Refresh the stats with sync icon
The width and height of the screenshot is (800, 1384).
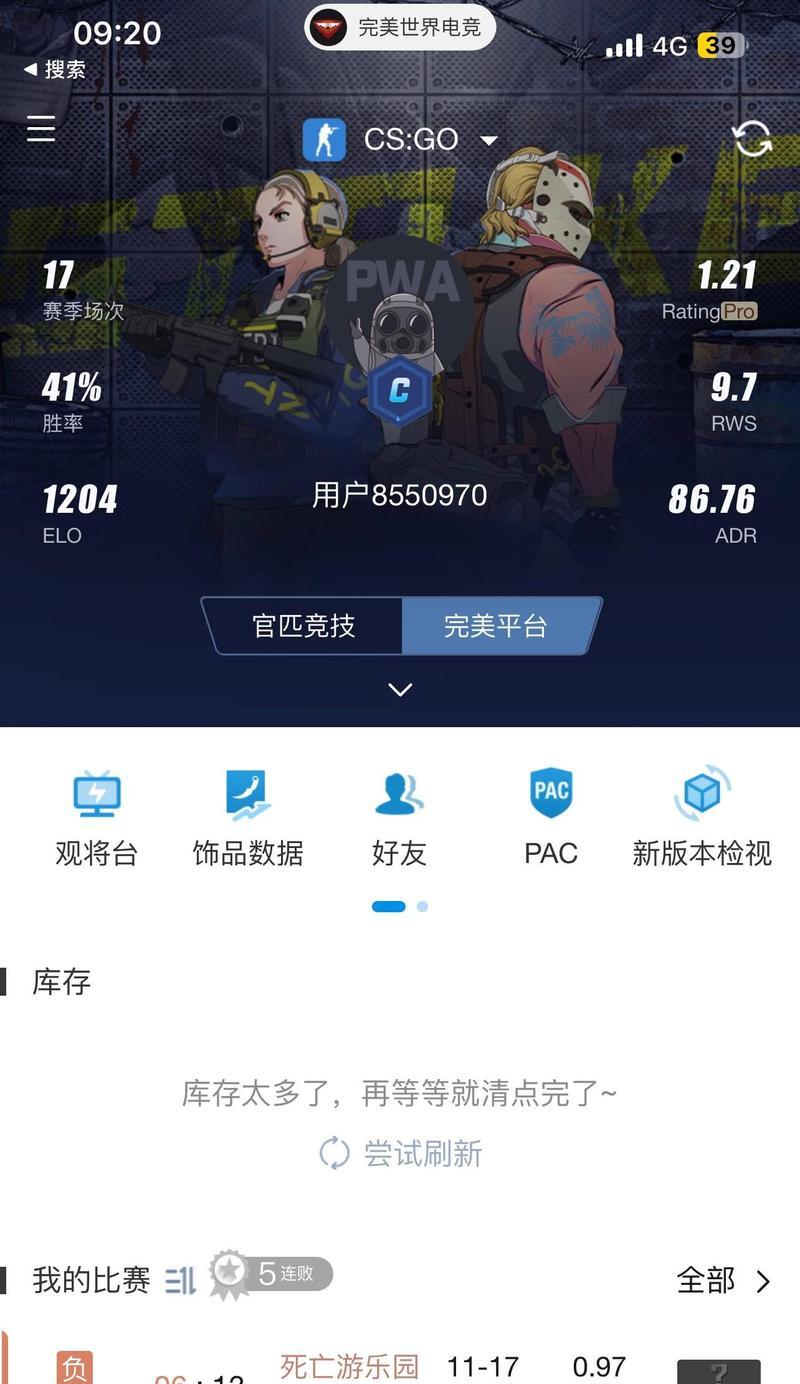point(752,139)
